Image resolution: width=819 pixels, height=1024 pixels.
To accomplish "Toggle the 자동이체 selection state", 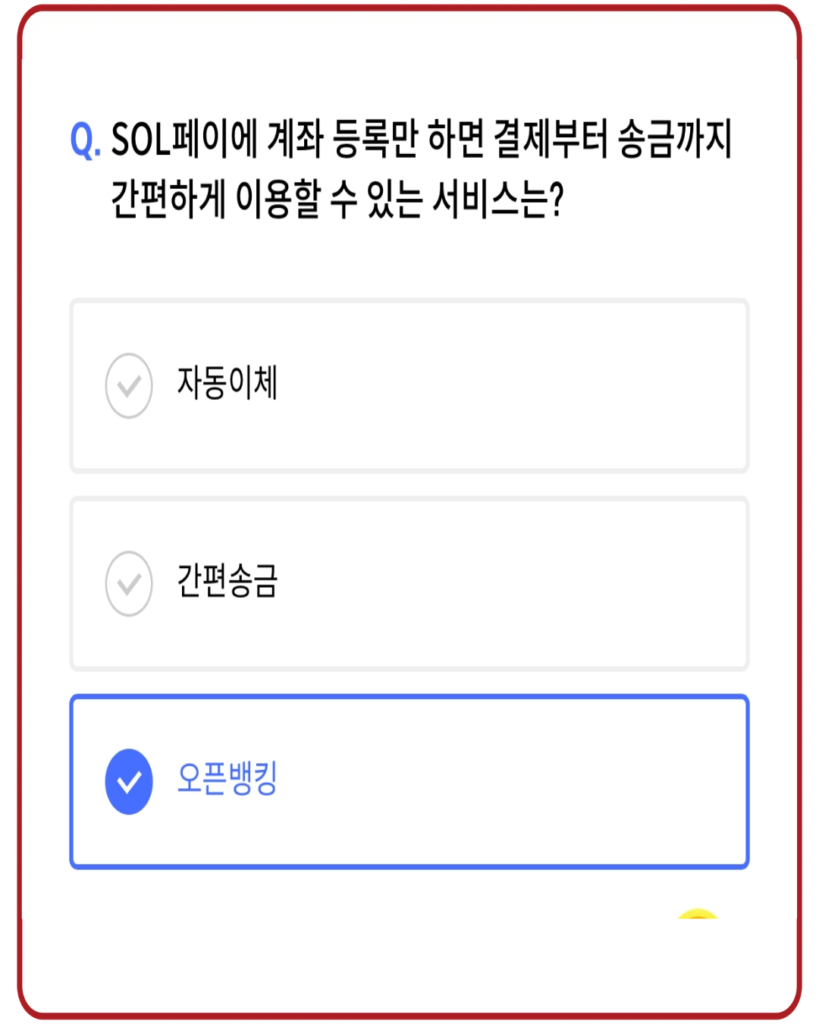I will point(409,382).
